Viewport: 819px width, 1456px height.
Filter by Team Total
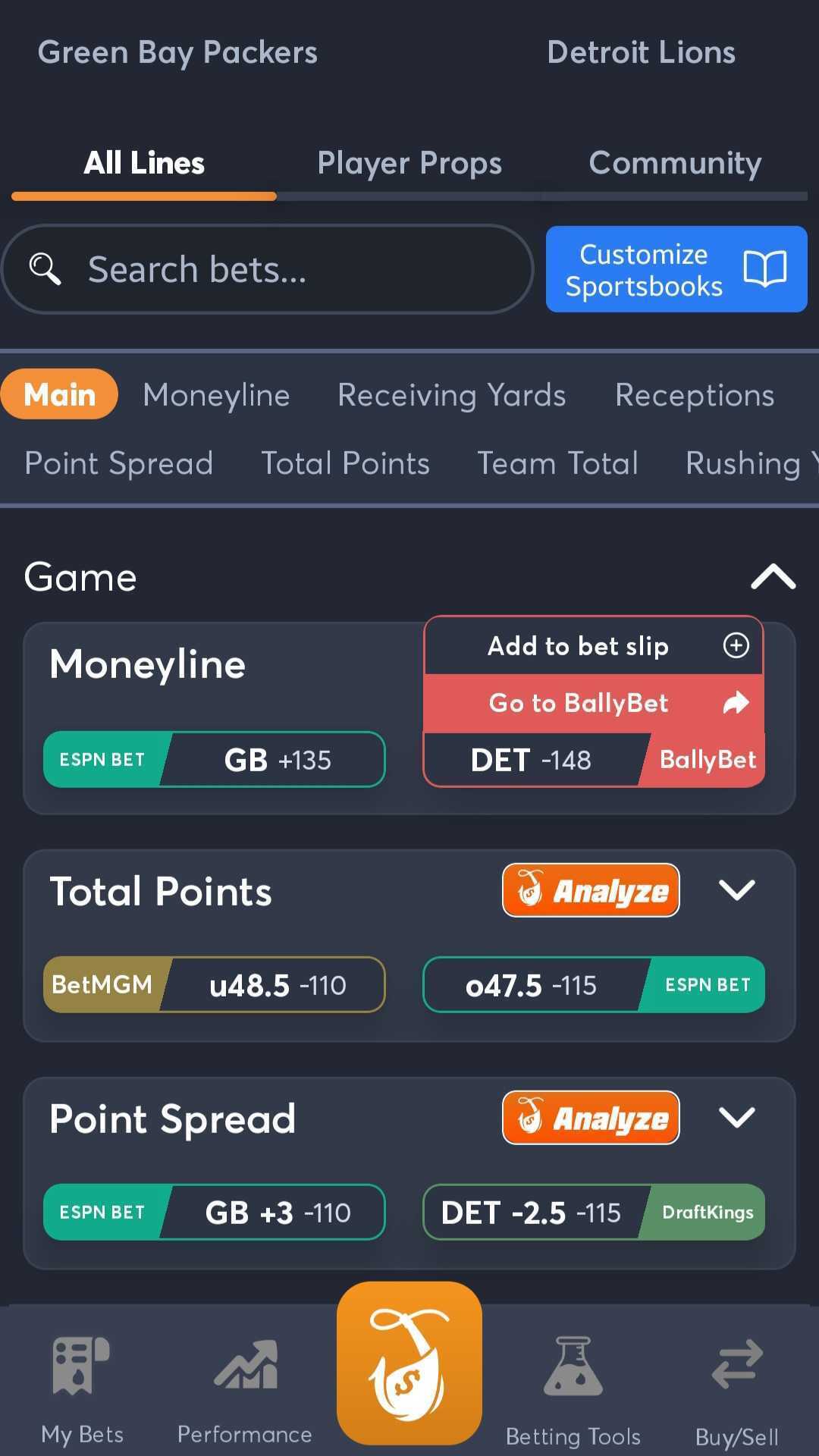coord(557,463)
